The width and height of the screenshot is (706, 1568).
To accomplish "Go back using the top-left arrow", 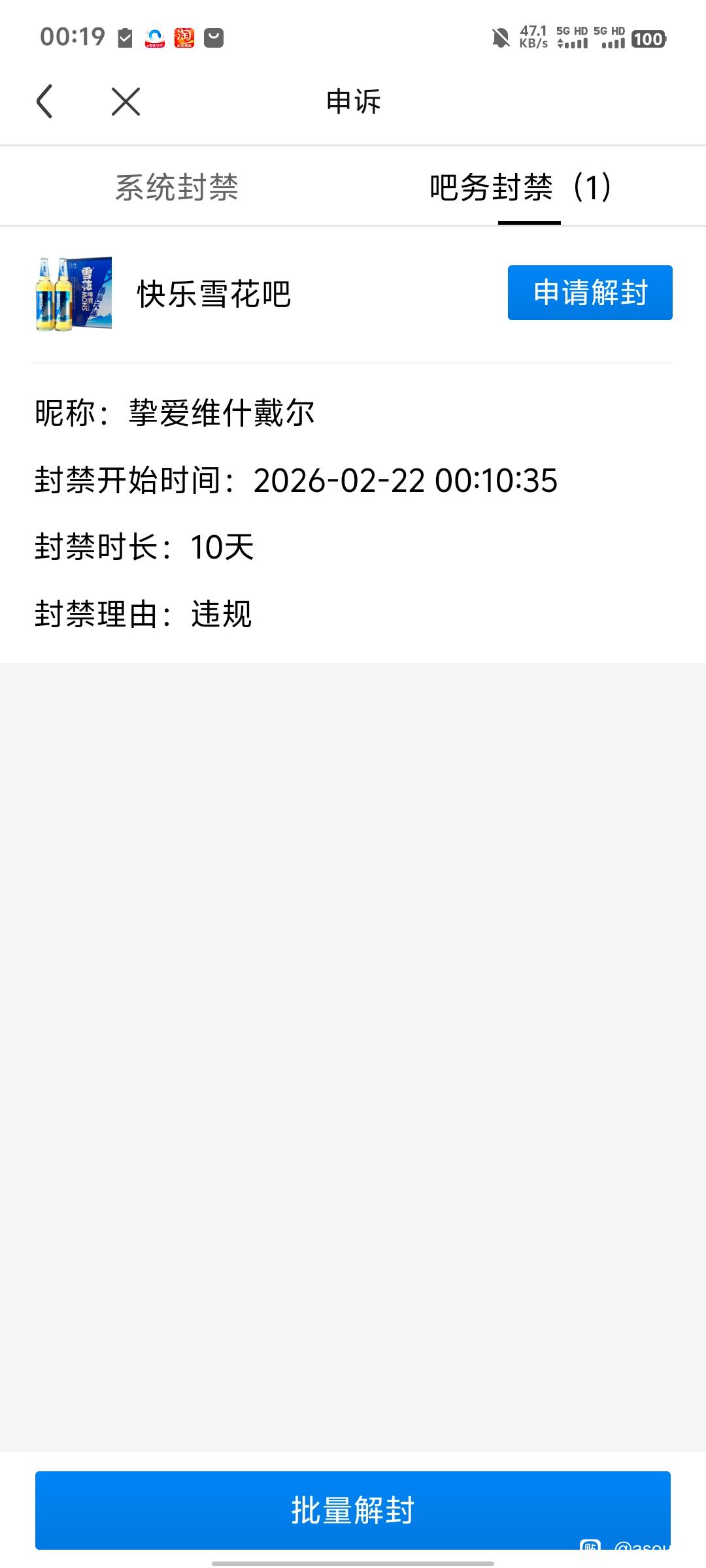I will coord(44,101).
